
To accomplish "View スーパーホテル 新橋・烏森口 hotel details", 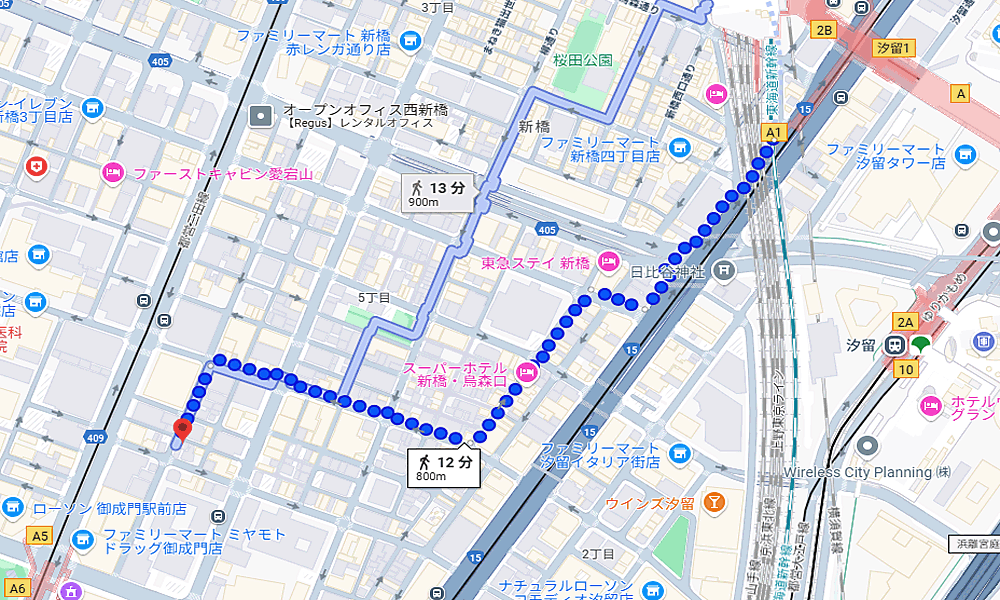I will pyautogui.click(x=526, y=374).
